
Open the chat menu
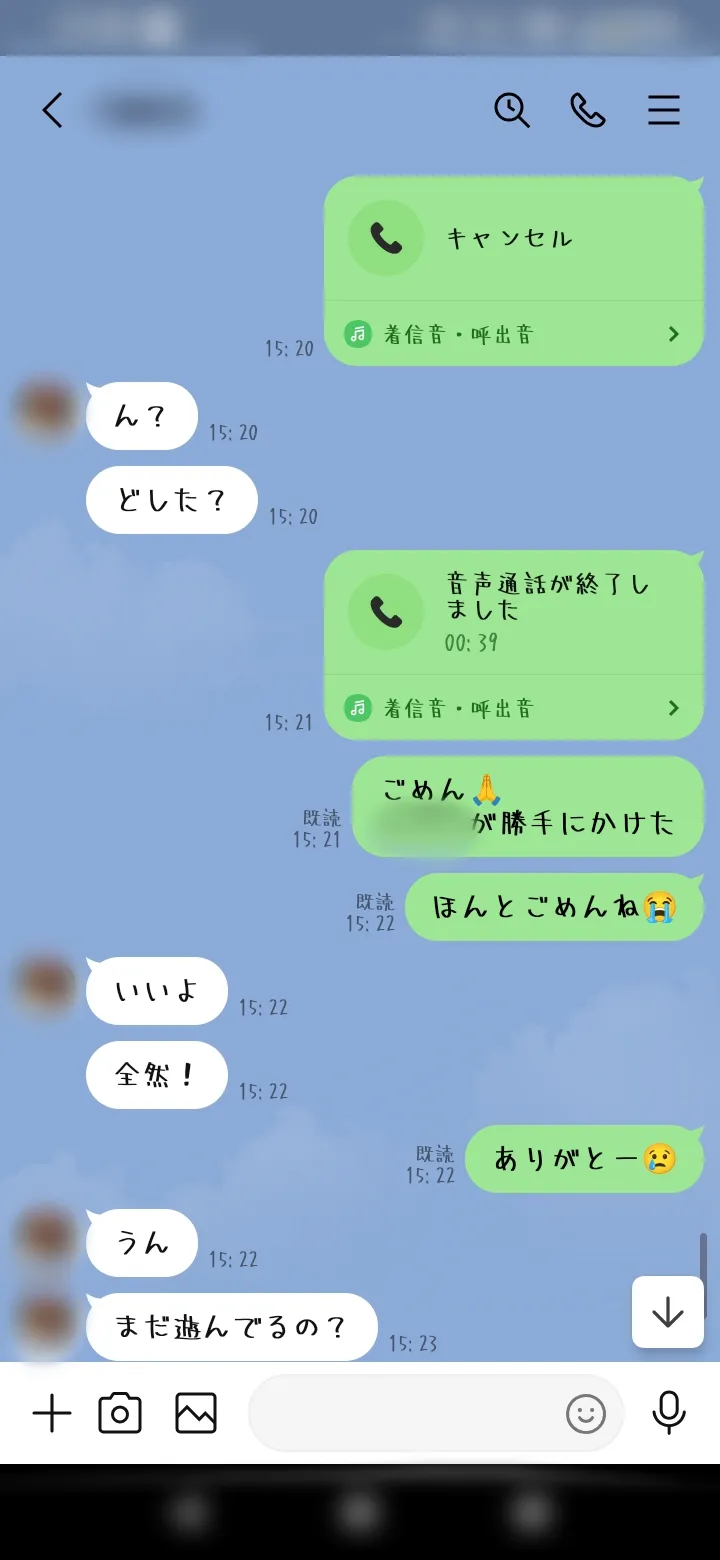pyautogui.click(x=664, y=110)
